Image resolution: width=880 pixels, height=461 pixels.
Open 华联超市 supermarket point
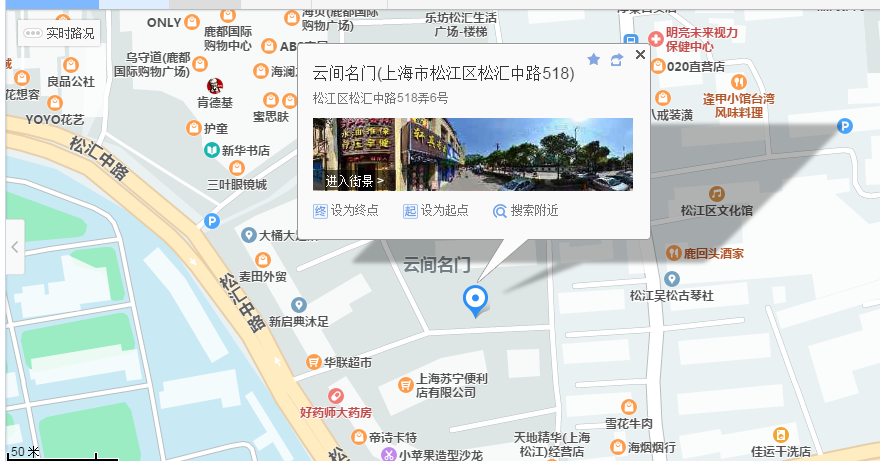click(314, 361)
